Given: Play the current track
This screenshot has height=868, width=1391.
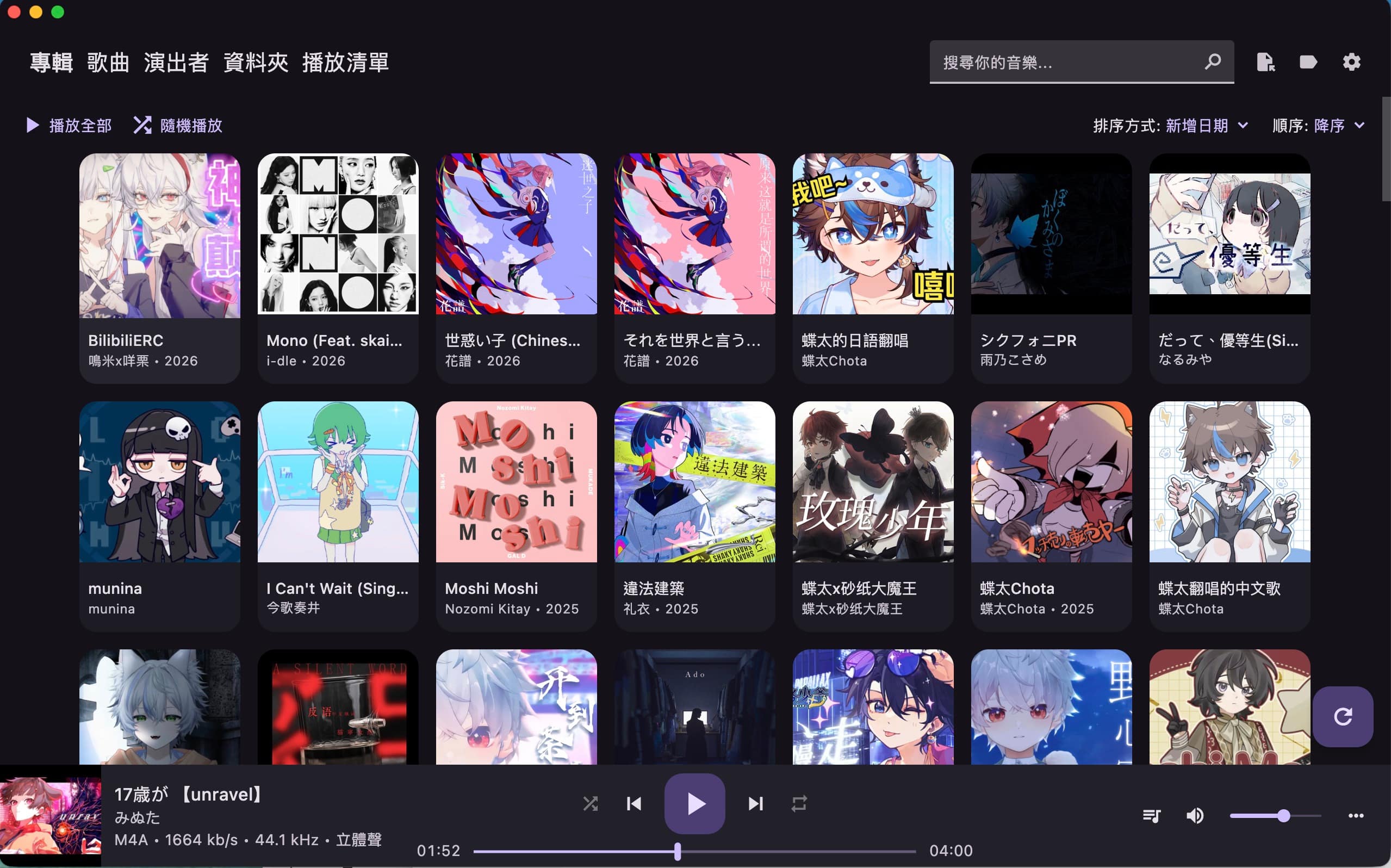Looking at the screenshot, I should click(x=695, y=804).
